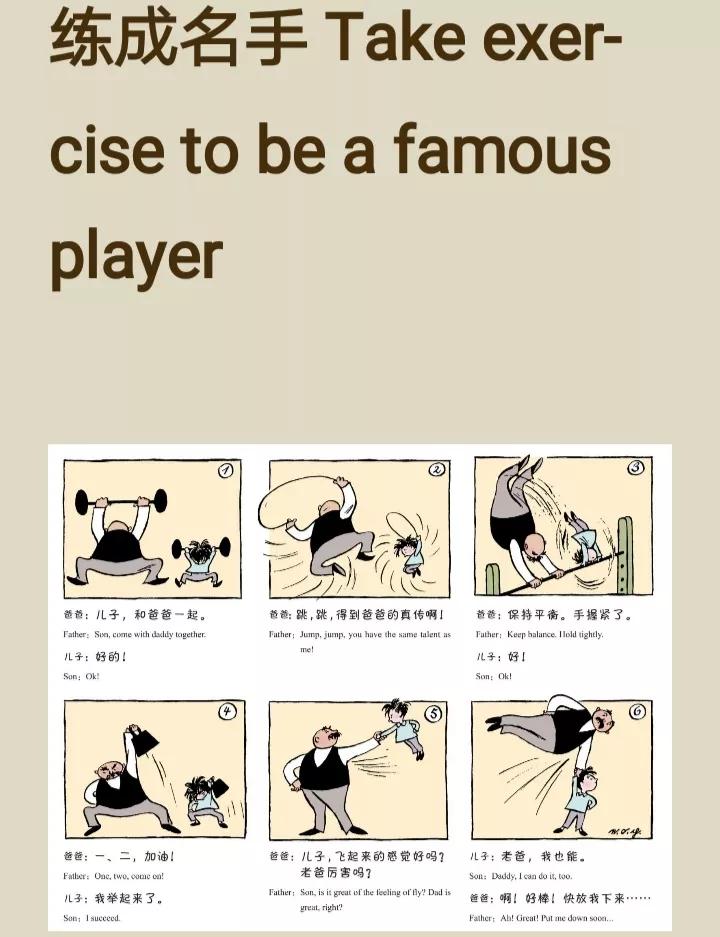Open the six-panel comic strip image
720x937 pixels.
pos(359,688)
